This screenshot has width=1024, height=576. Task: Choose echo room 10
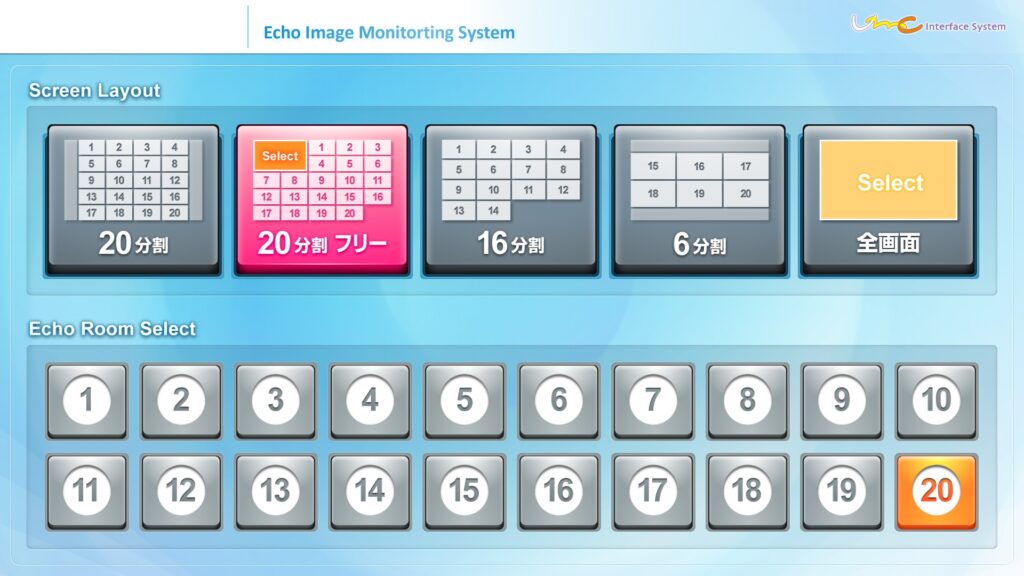point(936,400)
